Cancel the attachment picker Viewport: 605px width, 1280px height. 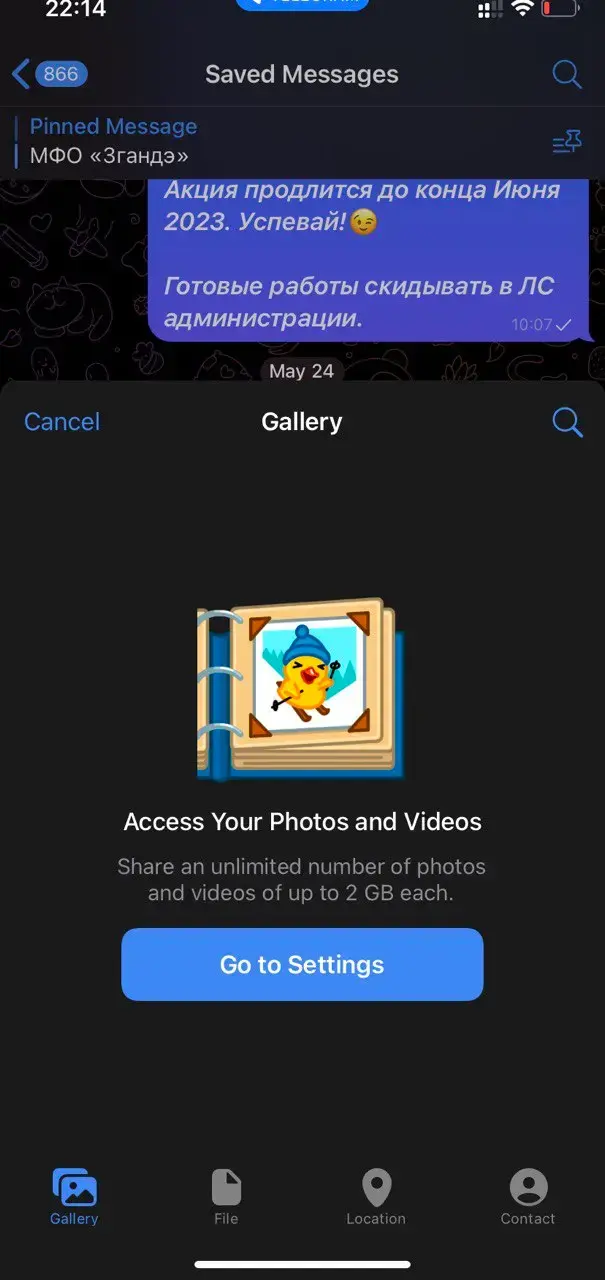point(62,422)
